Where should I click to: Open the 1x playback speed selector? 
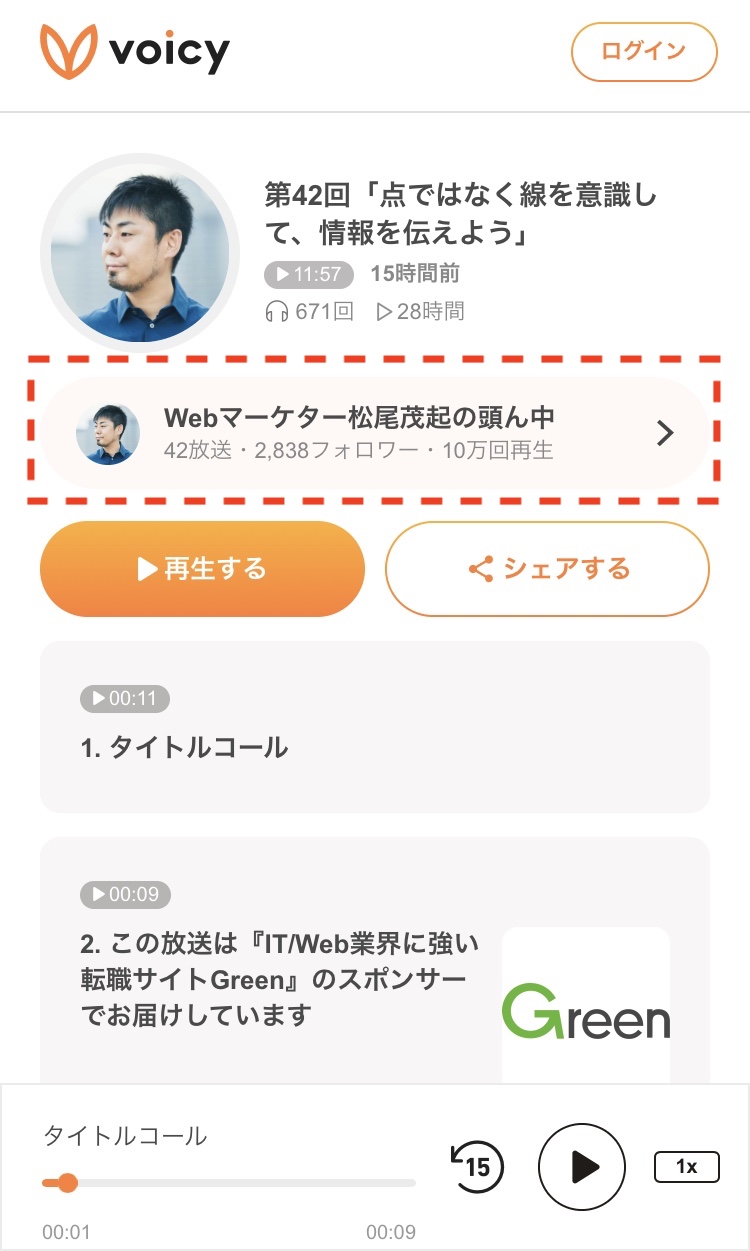click(x=687, y=1166)
